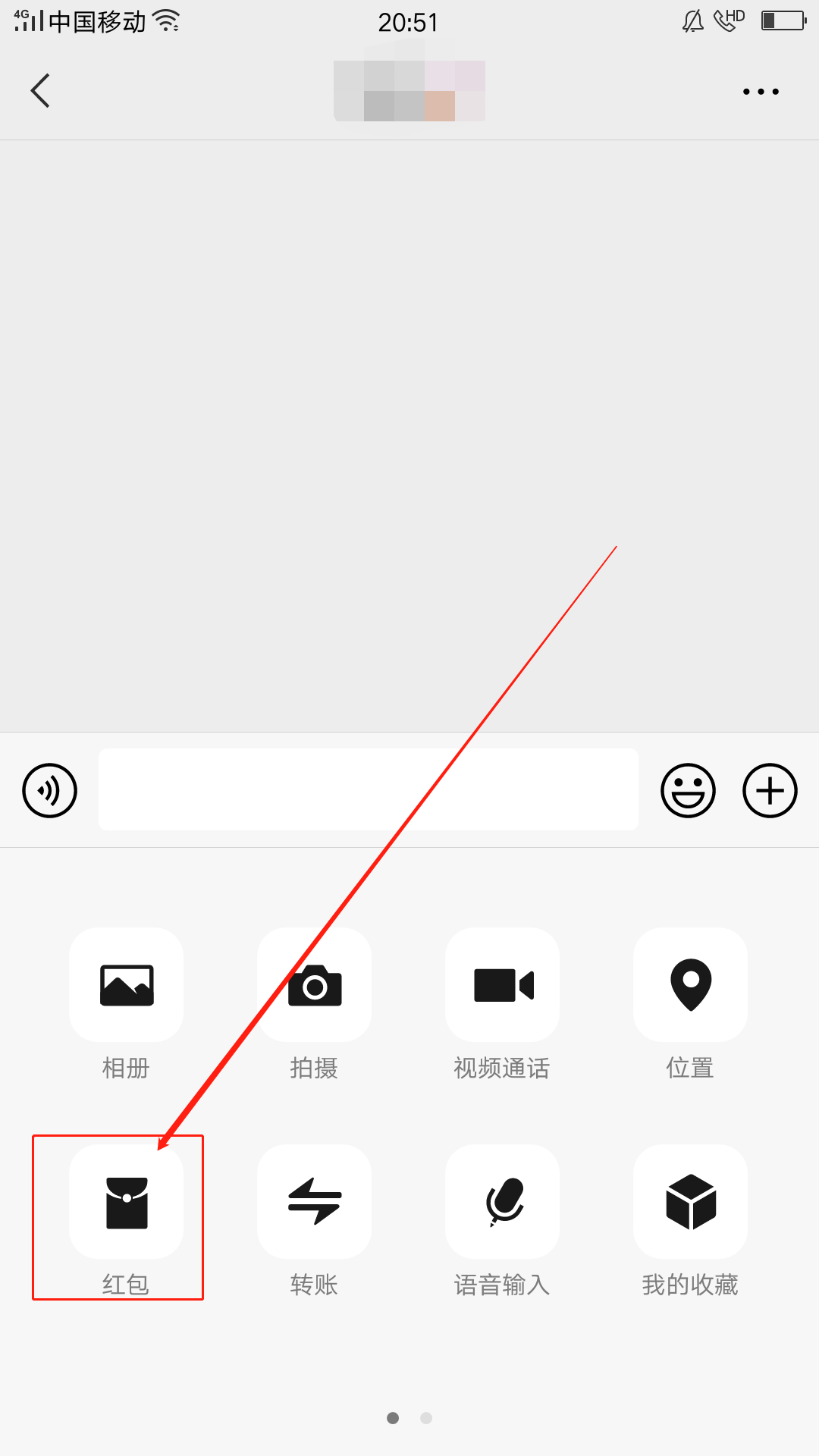Tap the Wi-Fi status icon

click(x=166, y=20)
